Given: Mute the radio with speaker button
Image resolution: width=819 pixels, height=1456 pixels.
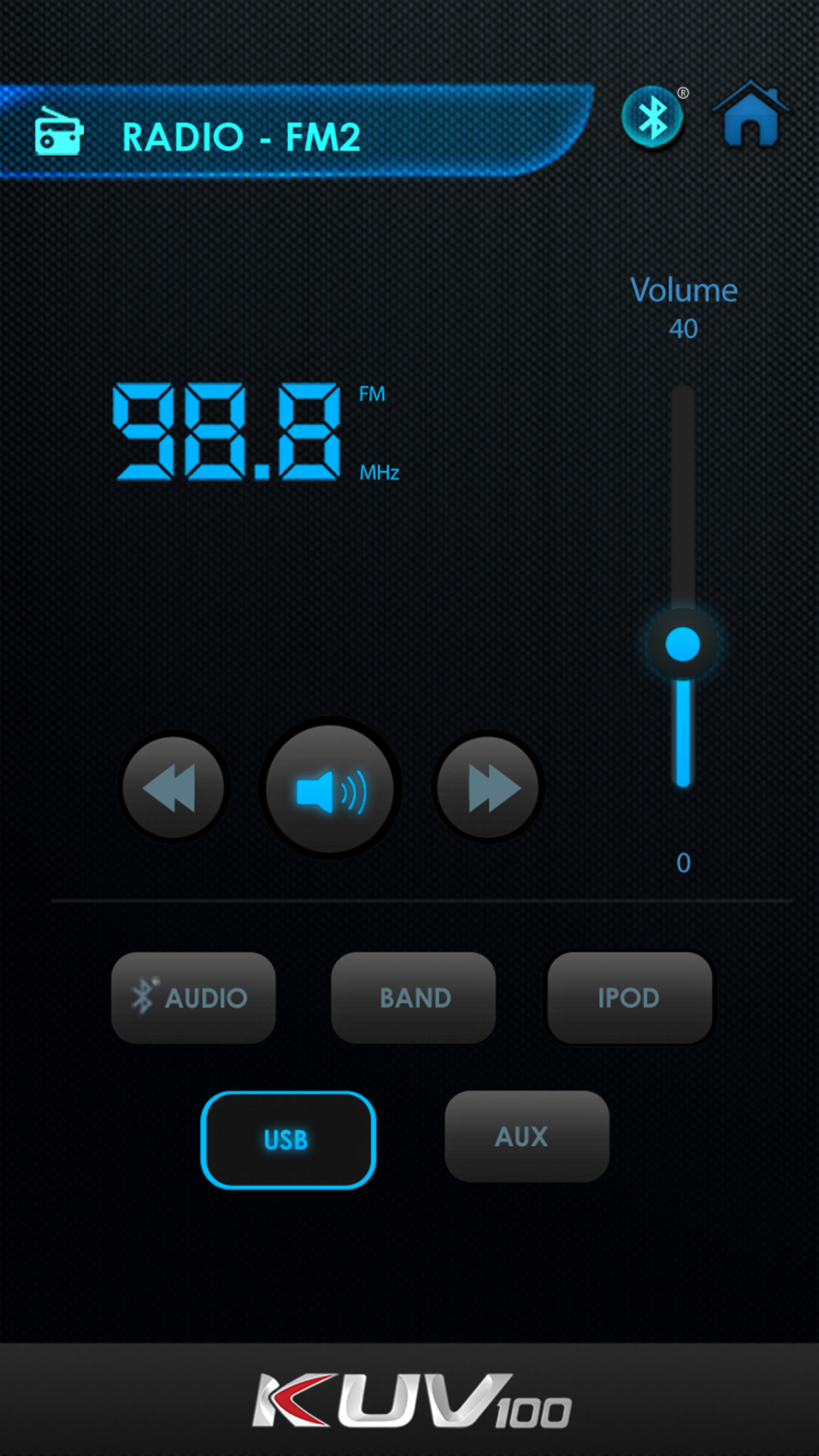Looking at the screenshot, I should tap(330, 788).
